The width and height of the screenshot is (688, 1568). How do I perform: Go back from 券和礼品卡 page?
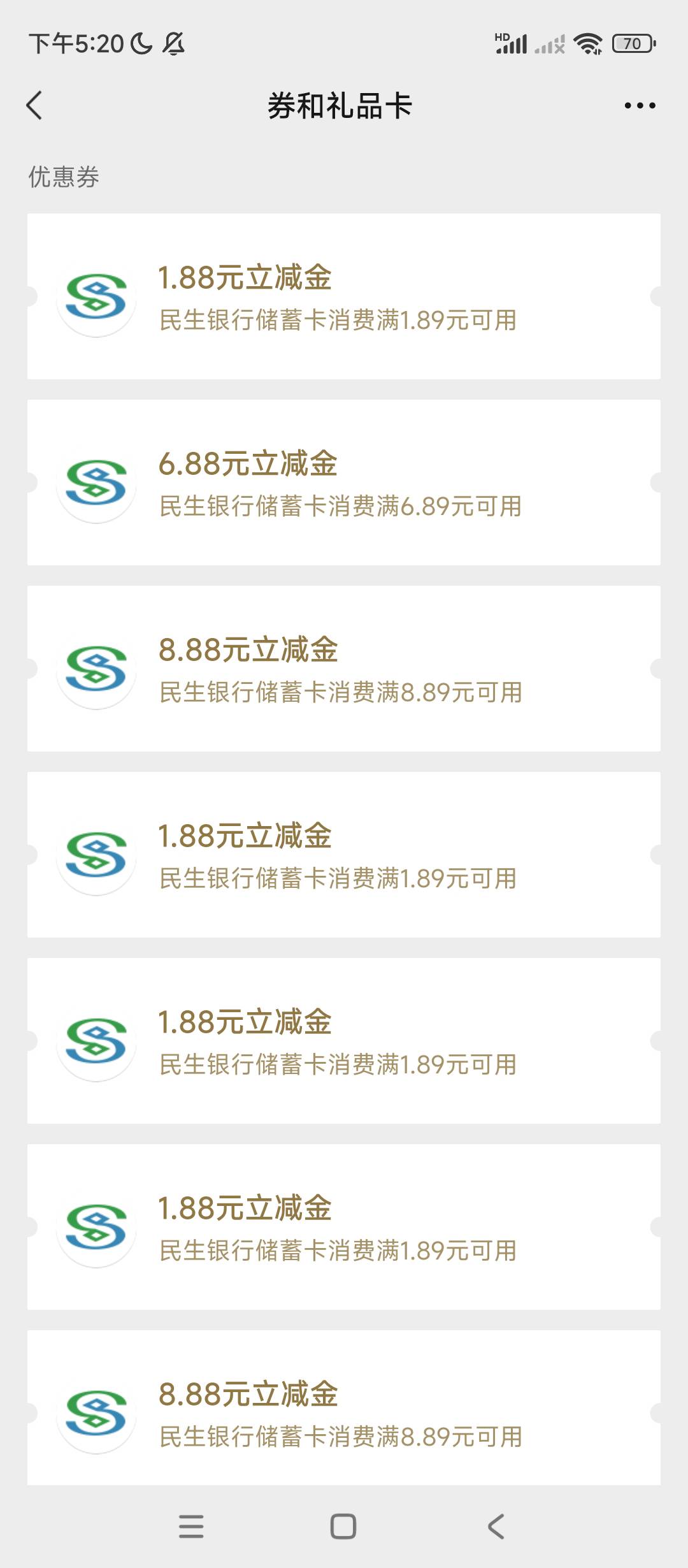[x=34, y=105]
